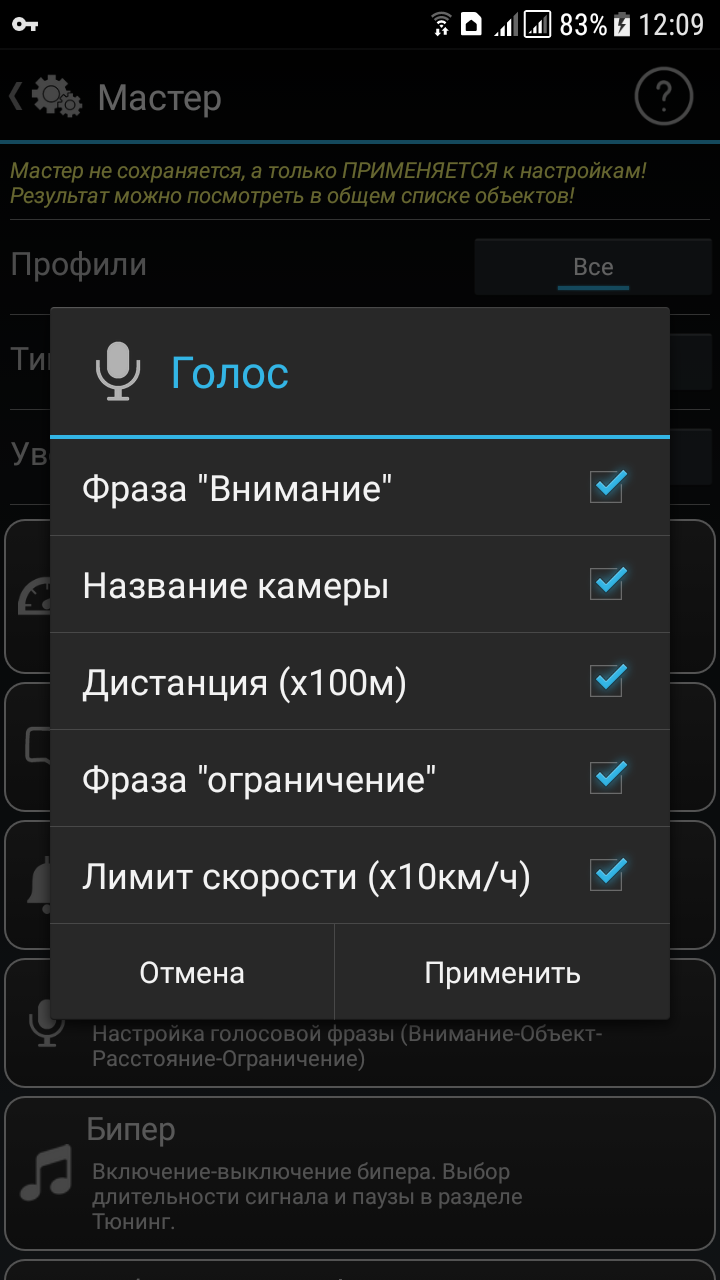Toggle the Название камеры checkbox
This screenshot has width=720, height=1280.
(x=606, y=584)
